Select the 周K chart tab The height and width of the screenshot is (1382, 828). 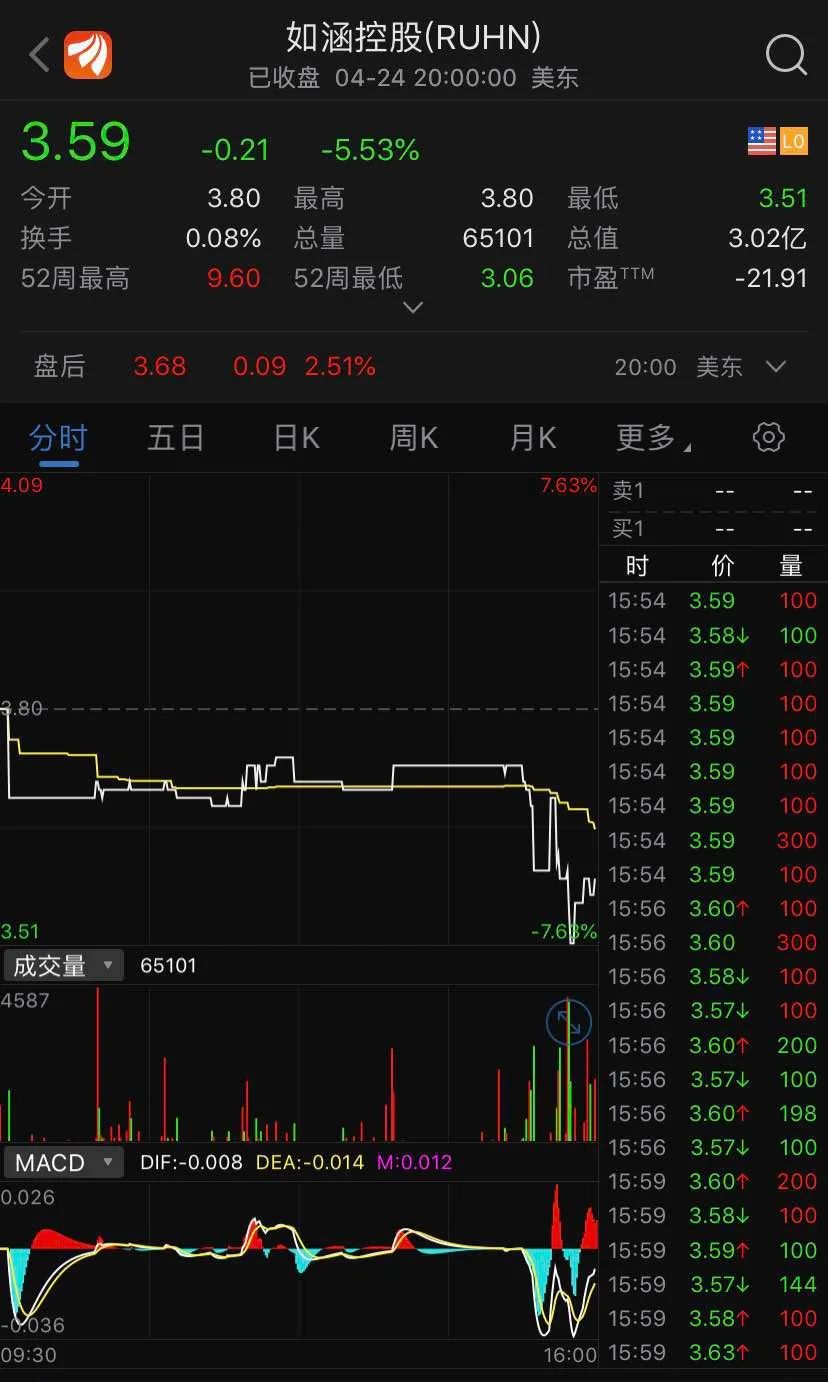[x=414, y=438]
